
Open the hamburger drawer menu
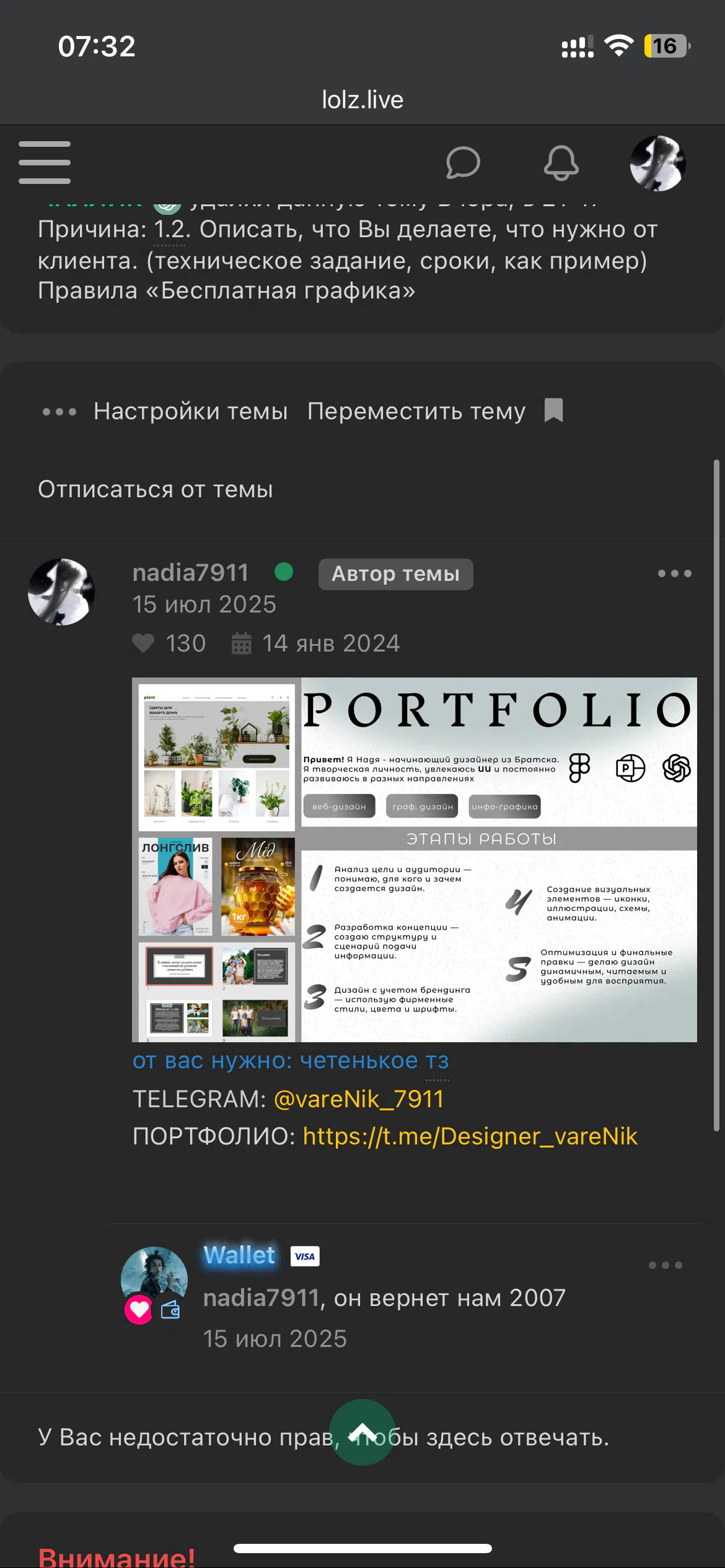point(45,162)
